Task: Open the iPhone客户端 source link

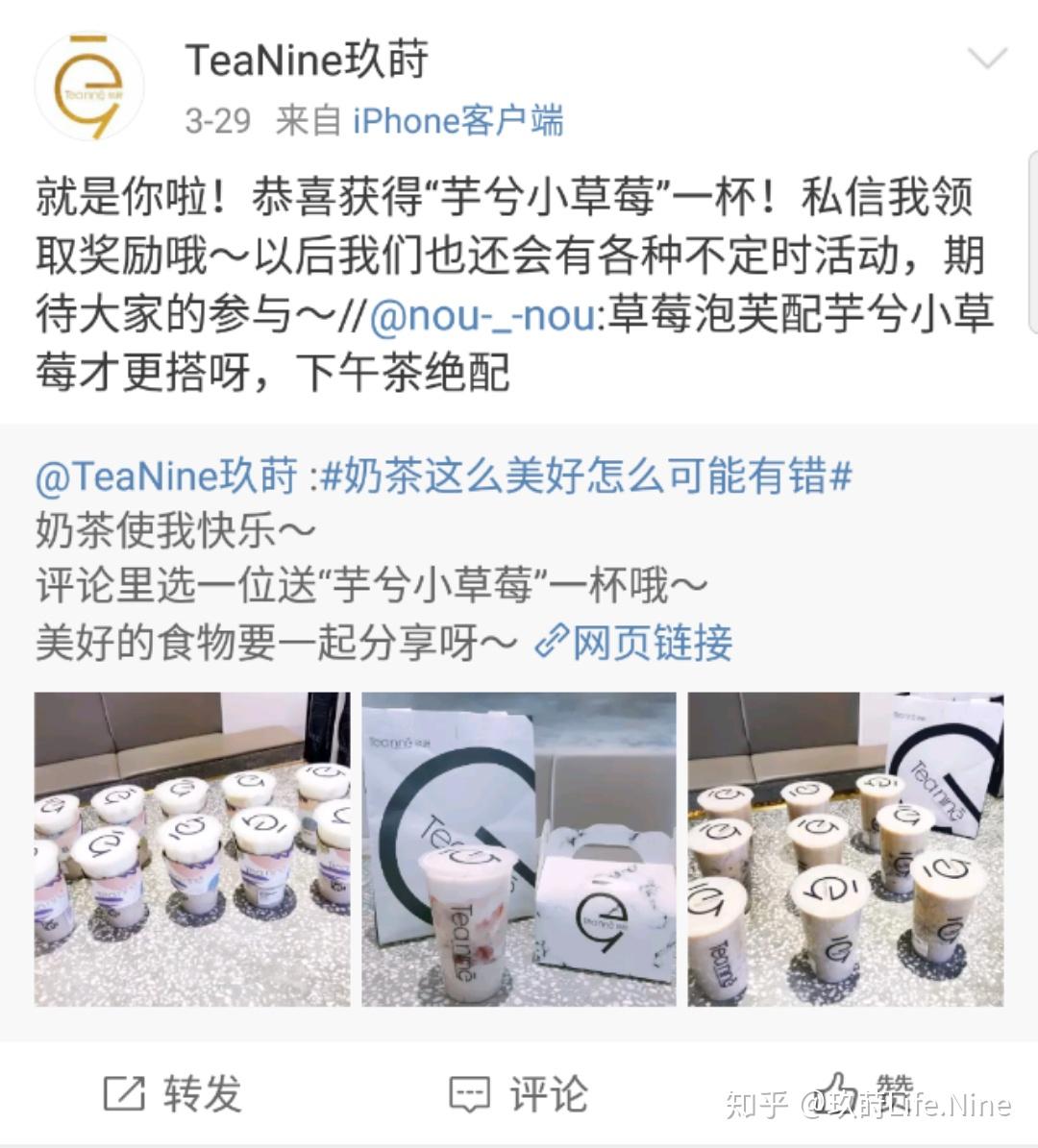Action: [x=457, y=121]
